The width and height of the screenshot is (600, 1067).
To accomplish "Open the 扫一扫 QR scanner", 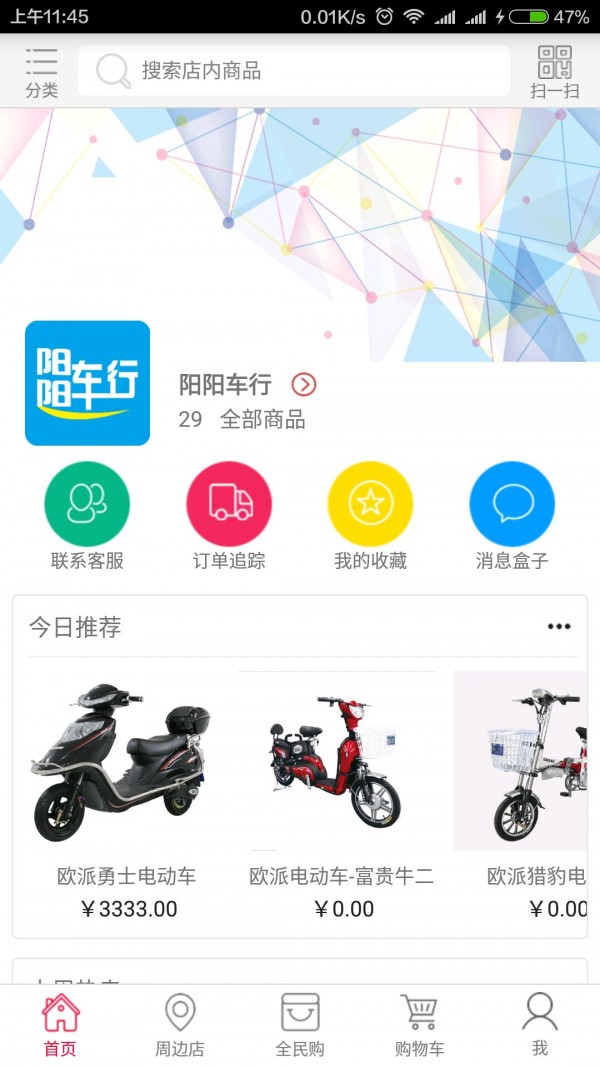I will point(555,72).
